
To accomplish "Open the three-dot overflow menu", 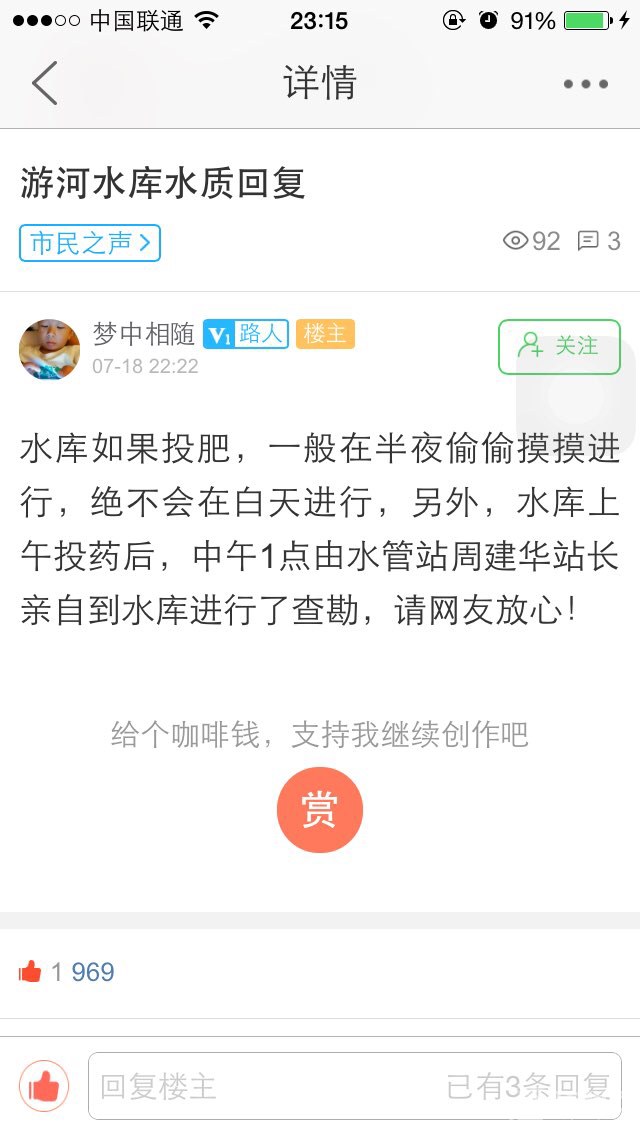I will coord(585,84).
